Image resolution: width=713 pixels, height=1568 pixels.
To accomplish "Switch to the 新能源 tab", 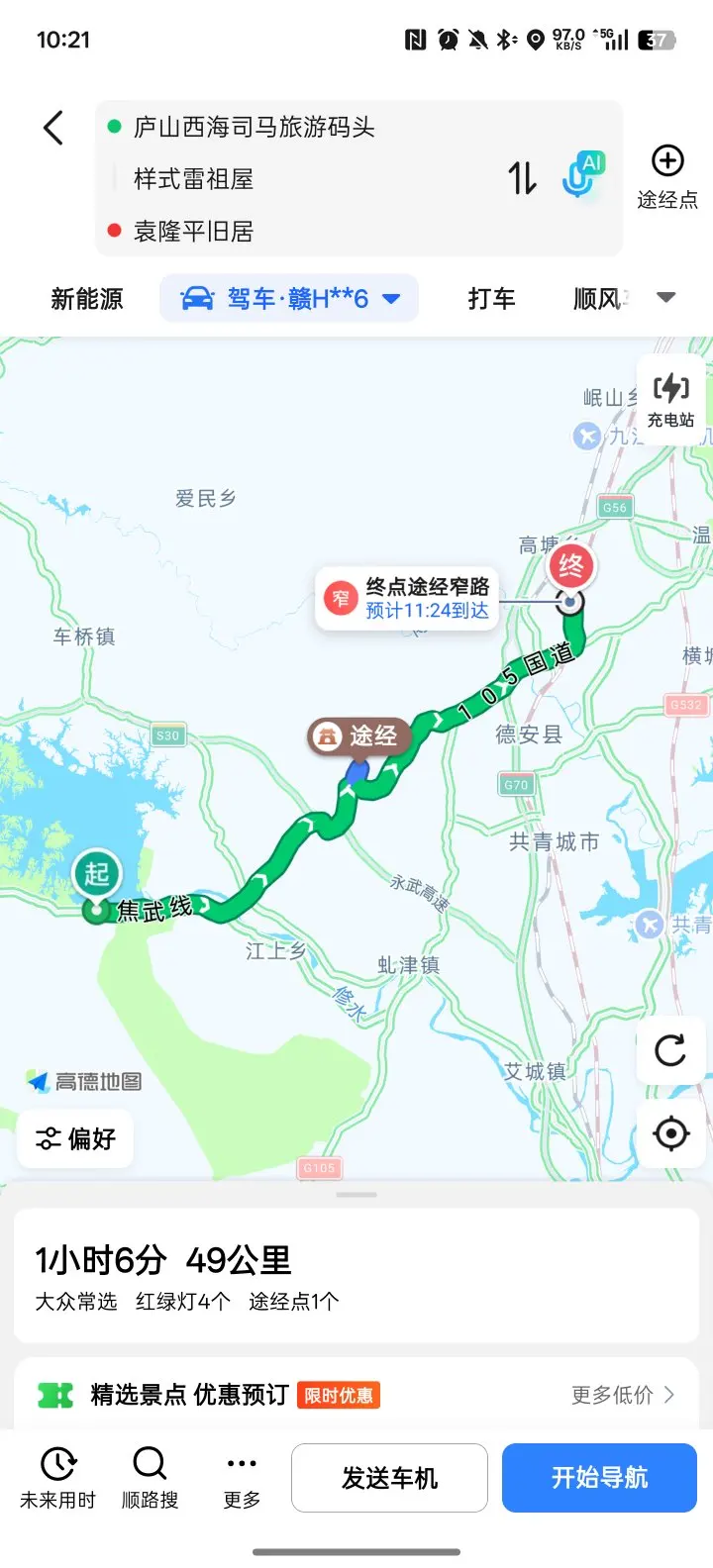I will 87,299.
